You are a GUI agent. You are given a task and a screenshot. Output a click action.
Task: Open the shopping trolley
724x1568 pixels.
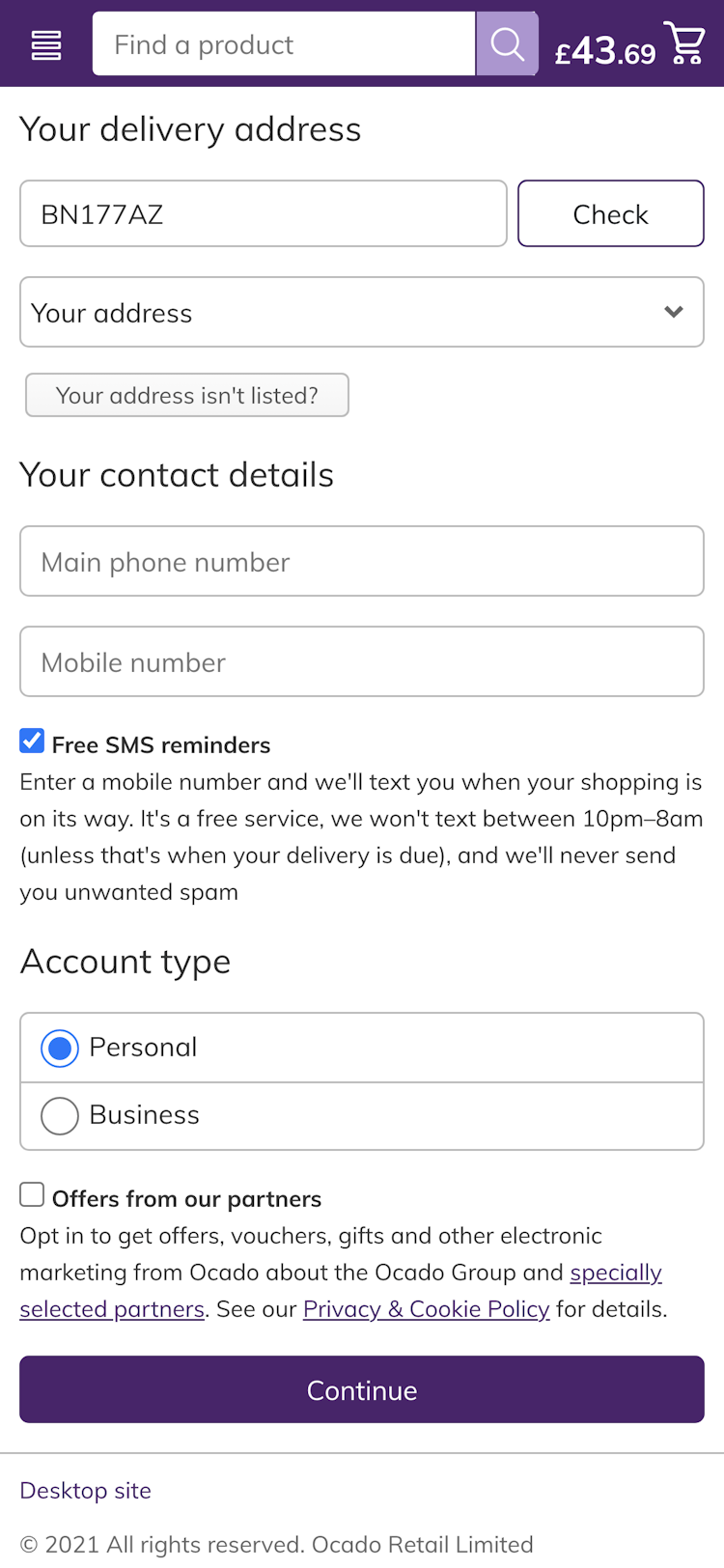(x=684, y=44)
